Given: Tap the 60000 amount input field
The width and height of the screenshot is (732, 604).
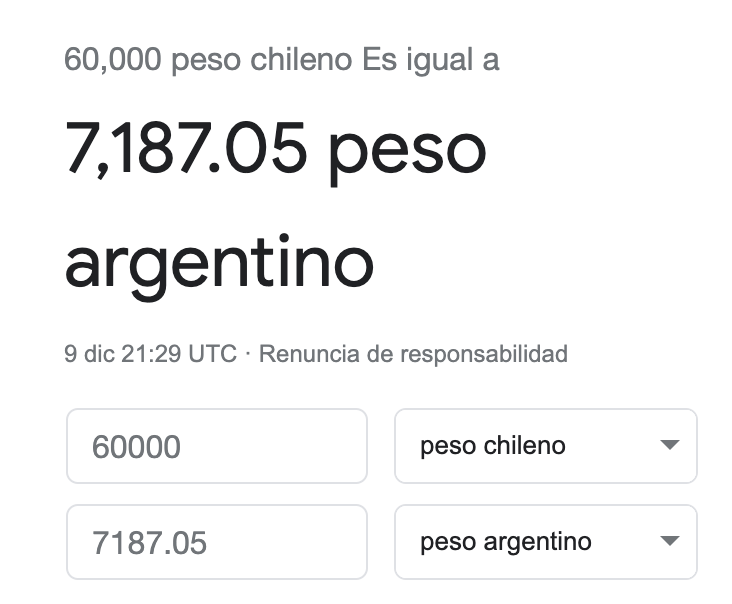Looking at the screenshot, I should [x=216, y=446].
